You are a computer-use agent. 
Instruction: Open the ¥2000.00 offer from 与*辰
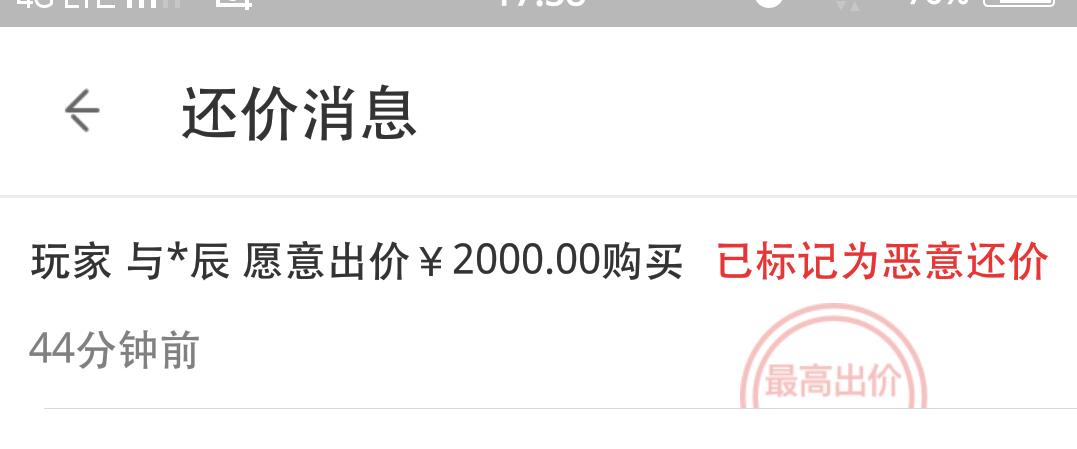pos(357,263)
